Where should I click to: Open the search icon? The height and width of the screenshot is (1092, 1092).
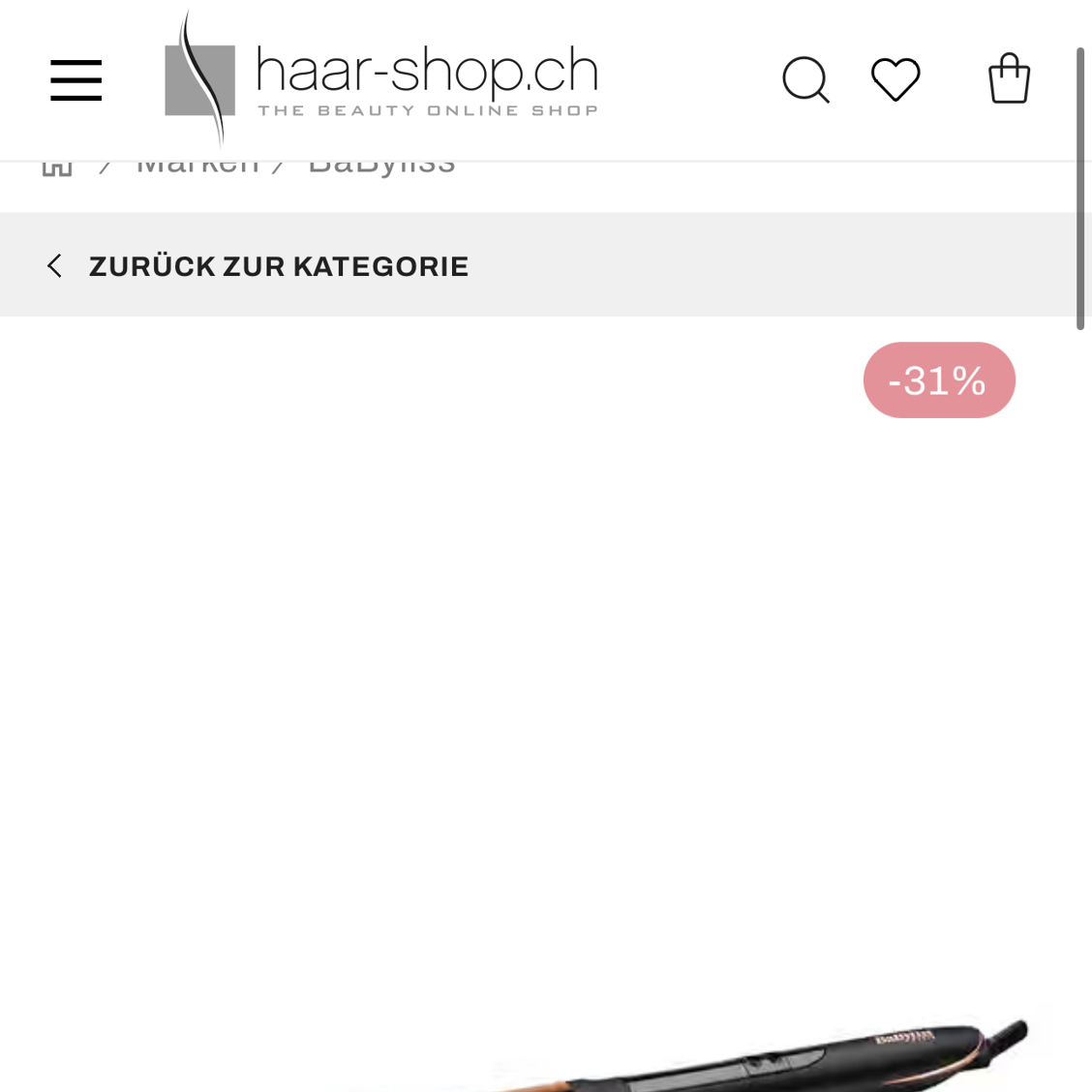[x=805, y=79]
